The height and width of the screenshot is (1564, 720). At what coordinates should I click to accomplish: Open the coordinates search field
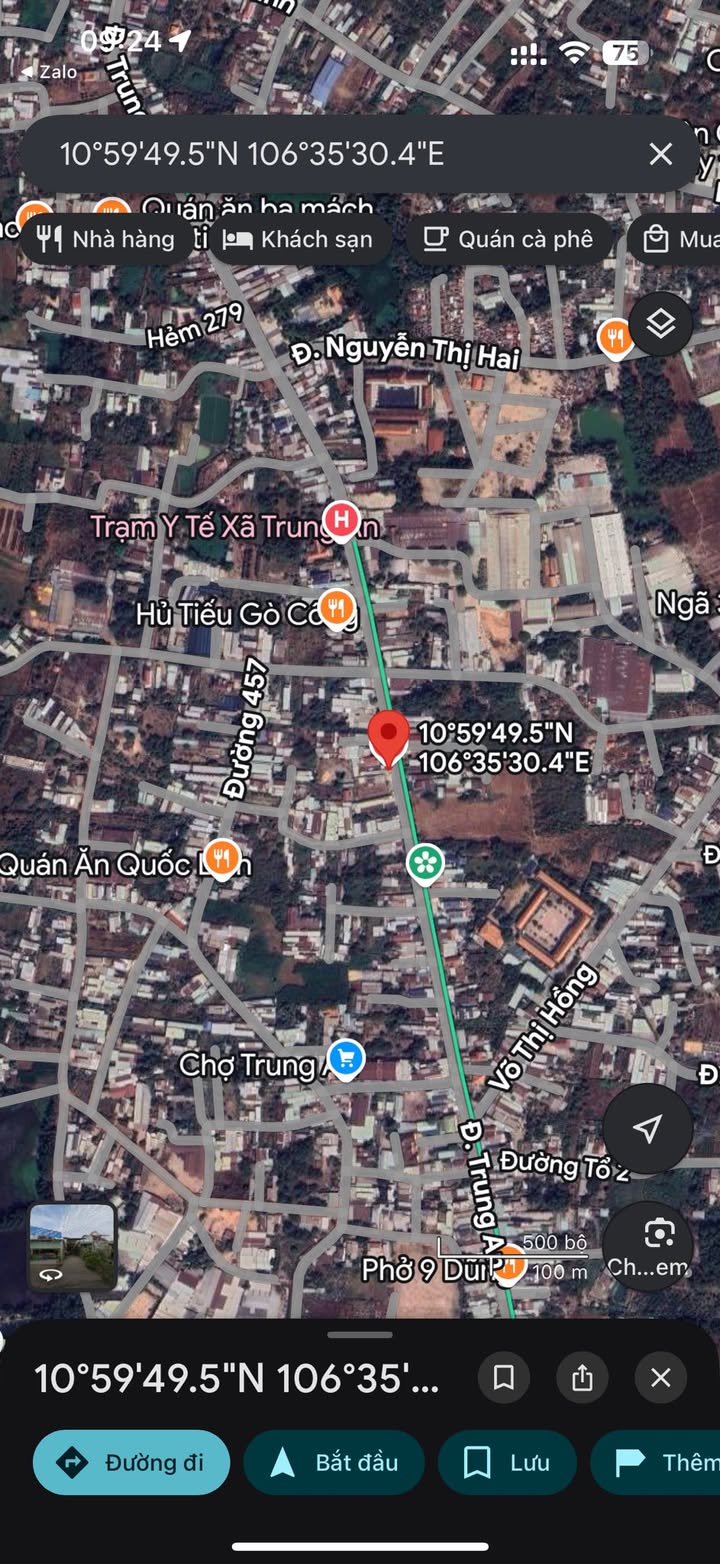pyautogui.click(x=330, y=154)
